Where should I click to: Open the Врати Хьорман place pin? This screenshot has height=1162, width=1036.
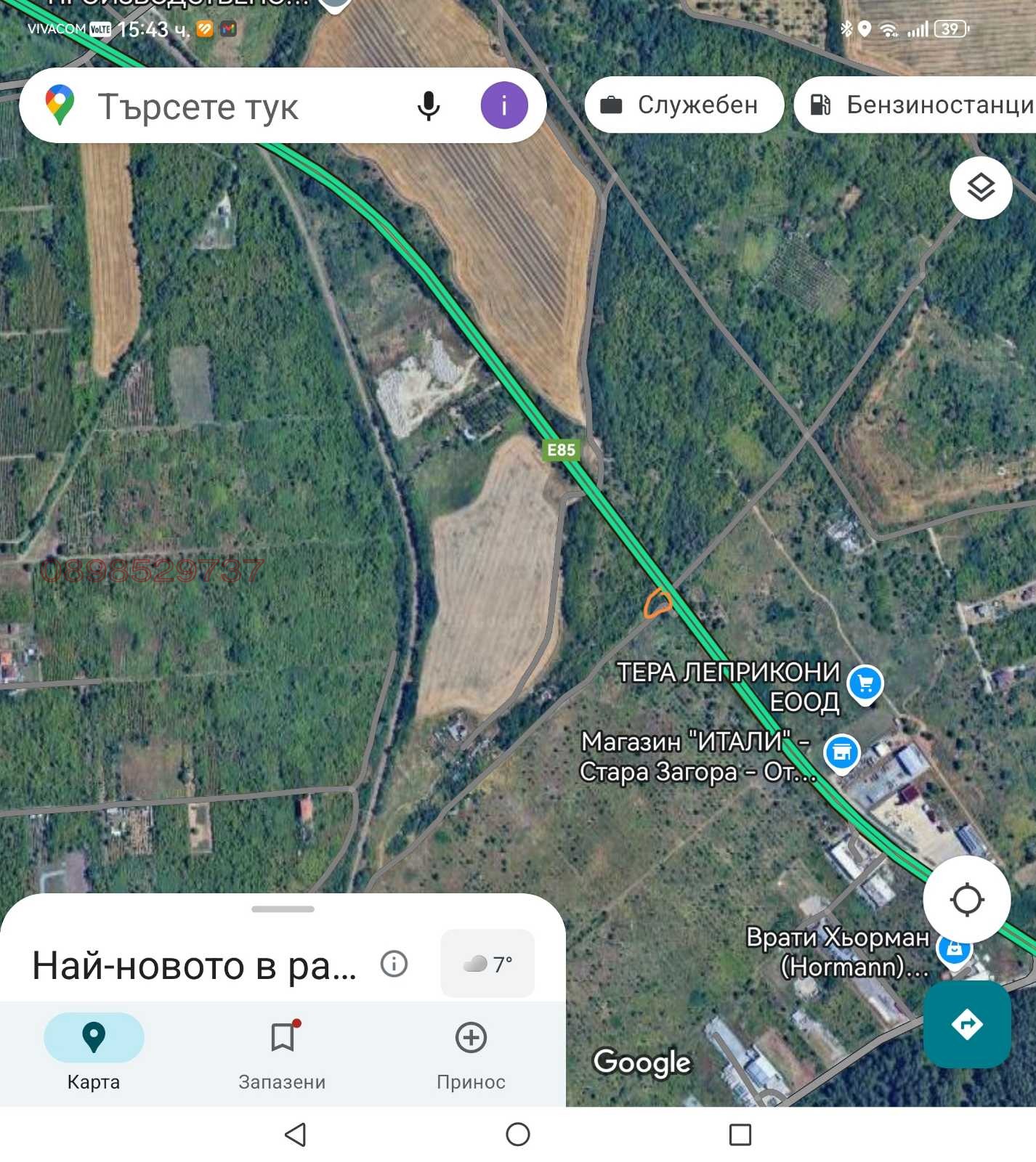tap(954, 950)
